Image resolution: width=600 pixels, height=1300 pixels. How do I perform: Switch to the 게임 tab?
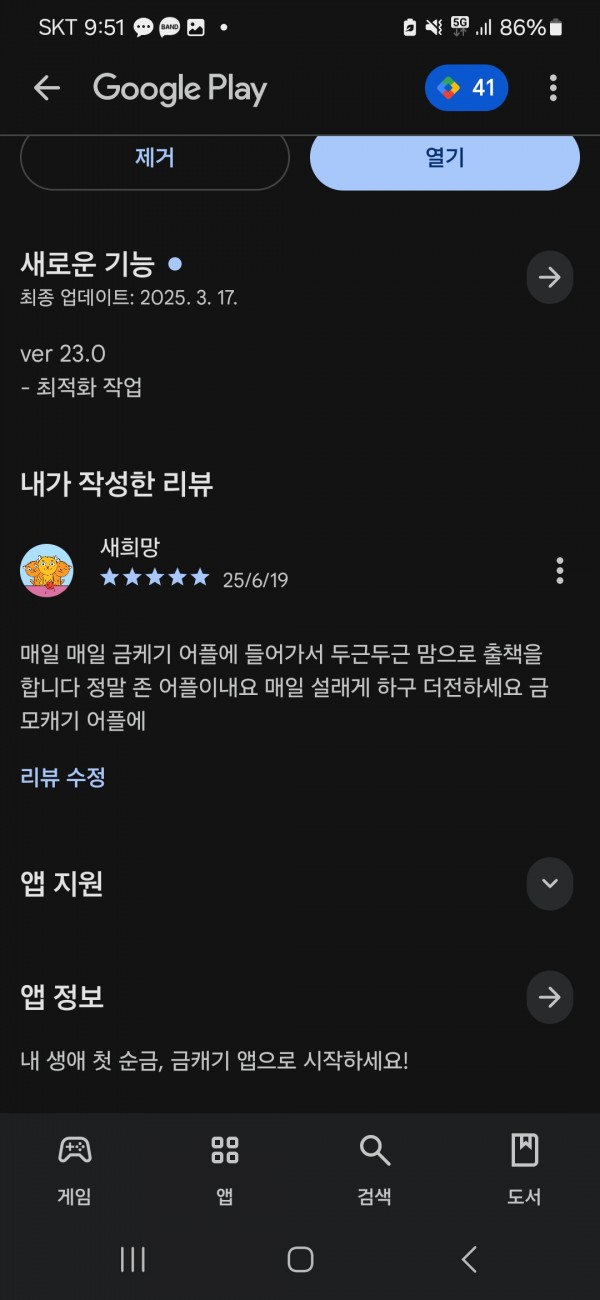pos(75,1169)
